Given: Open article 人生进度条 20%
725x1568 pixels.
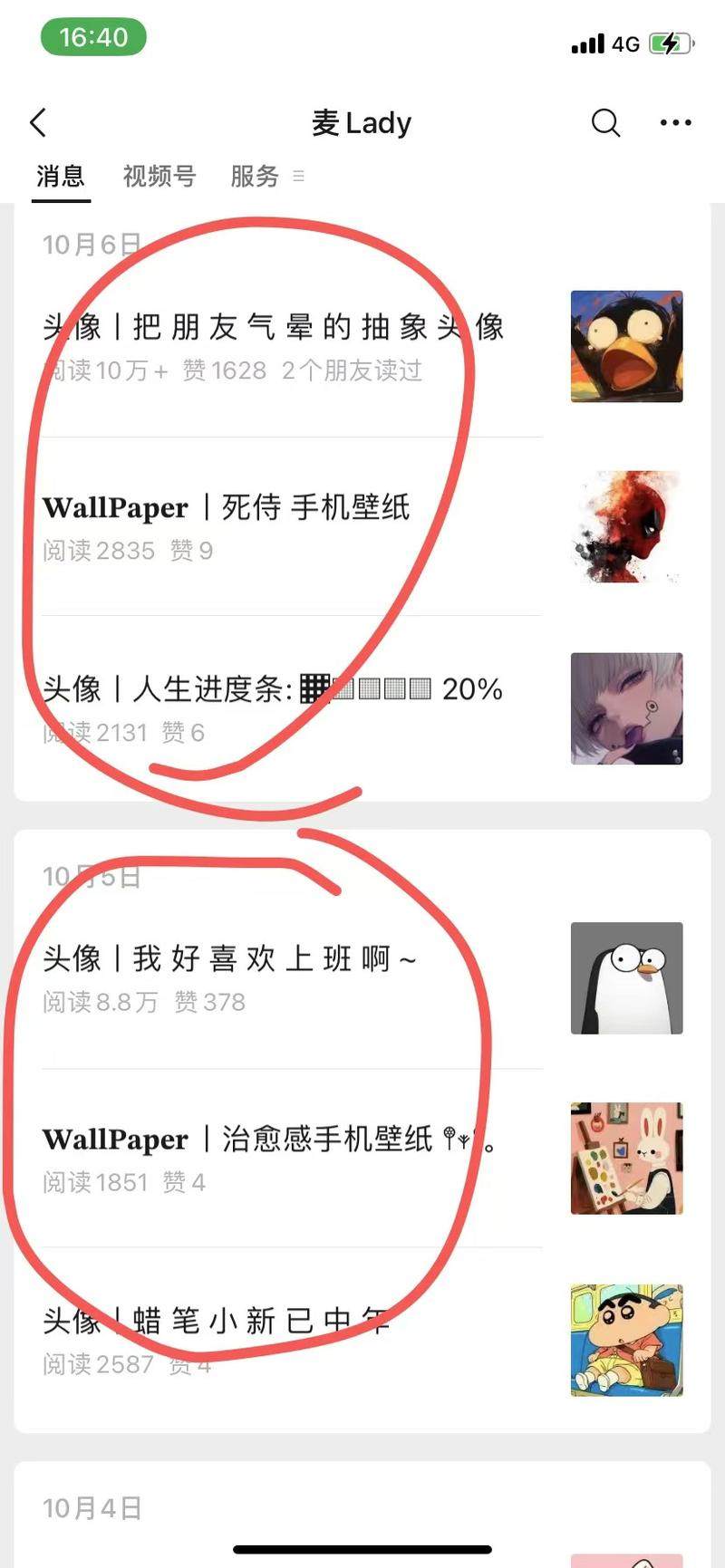Looking at the screenshot, I should tap(272, 689).
